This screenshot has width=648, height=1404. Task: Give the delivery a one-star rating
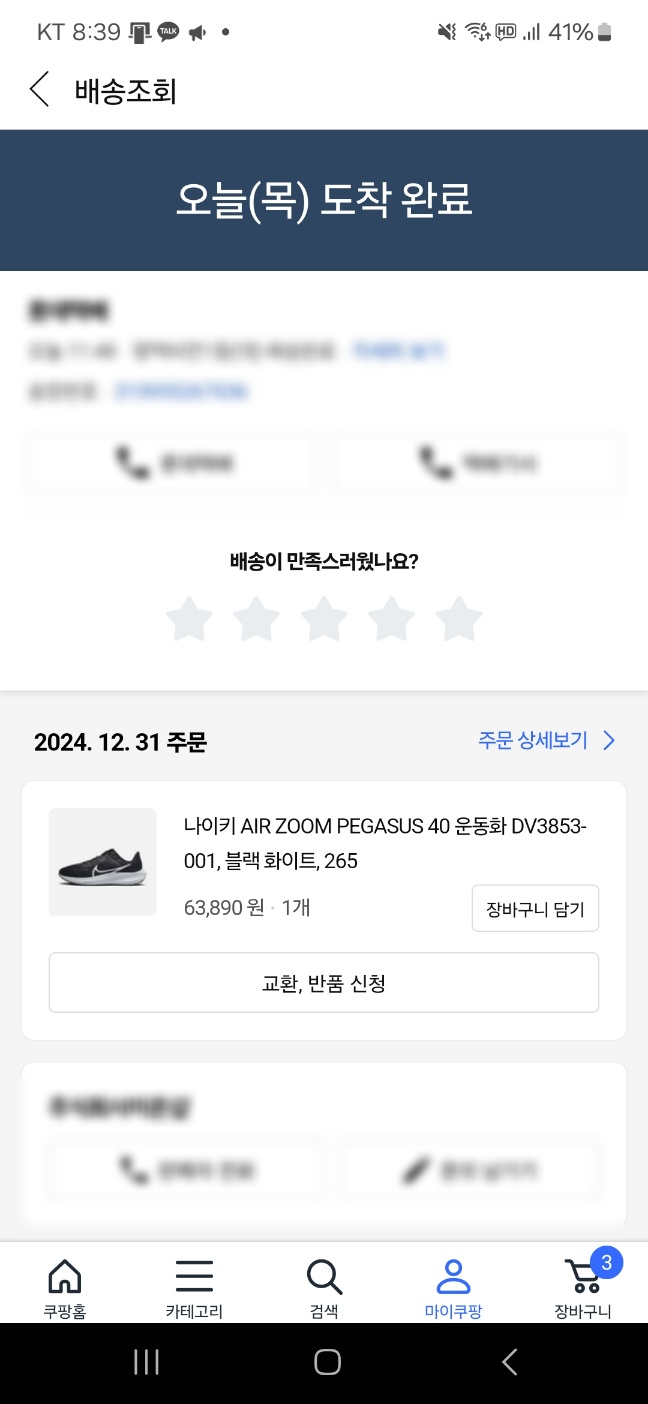tap(189, 619)
